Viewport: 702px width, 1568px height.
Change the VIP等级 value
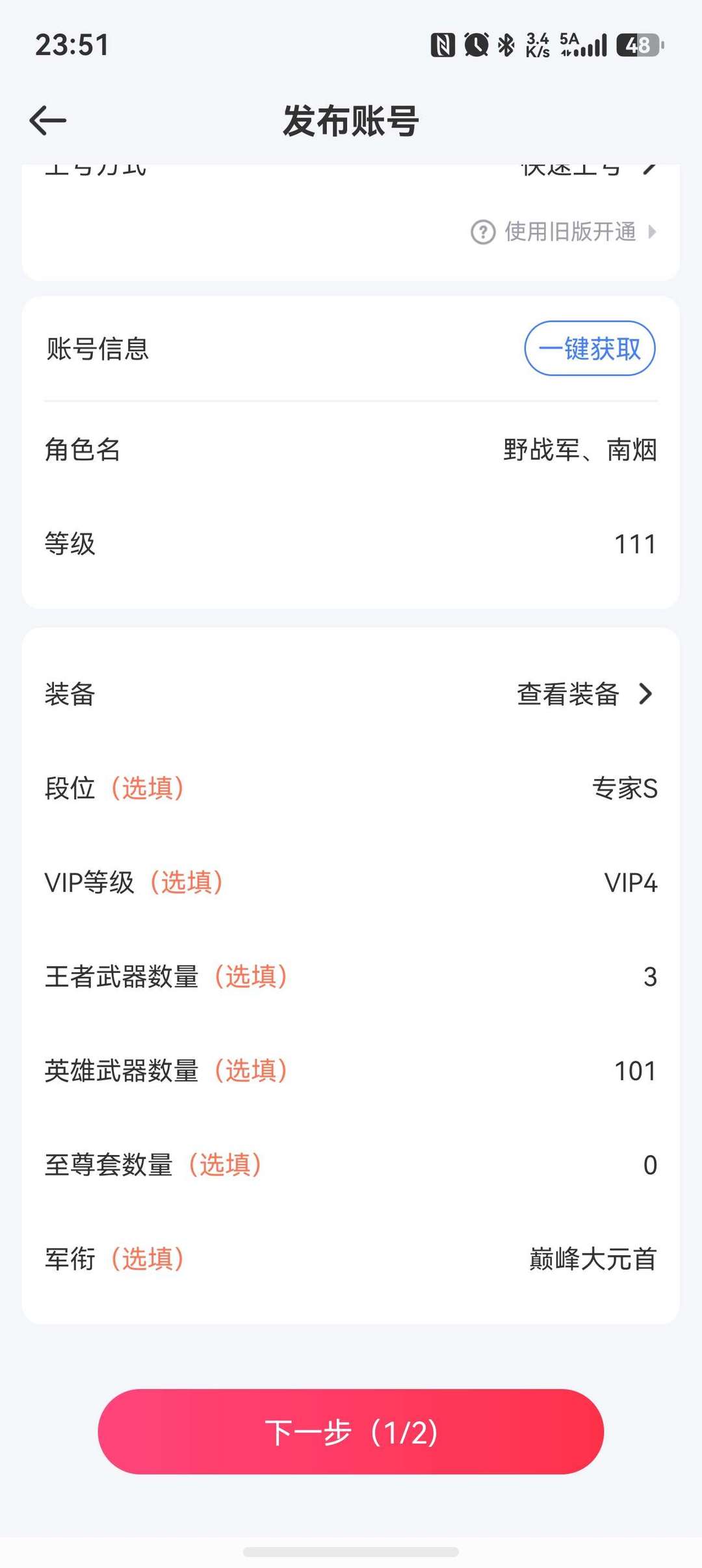pyautogui.click(x=630, y=883)
